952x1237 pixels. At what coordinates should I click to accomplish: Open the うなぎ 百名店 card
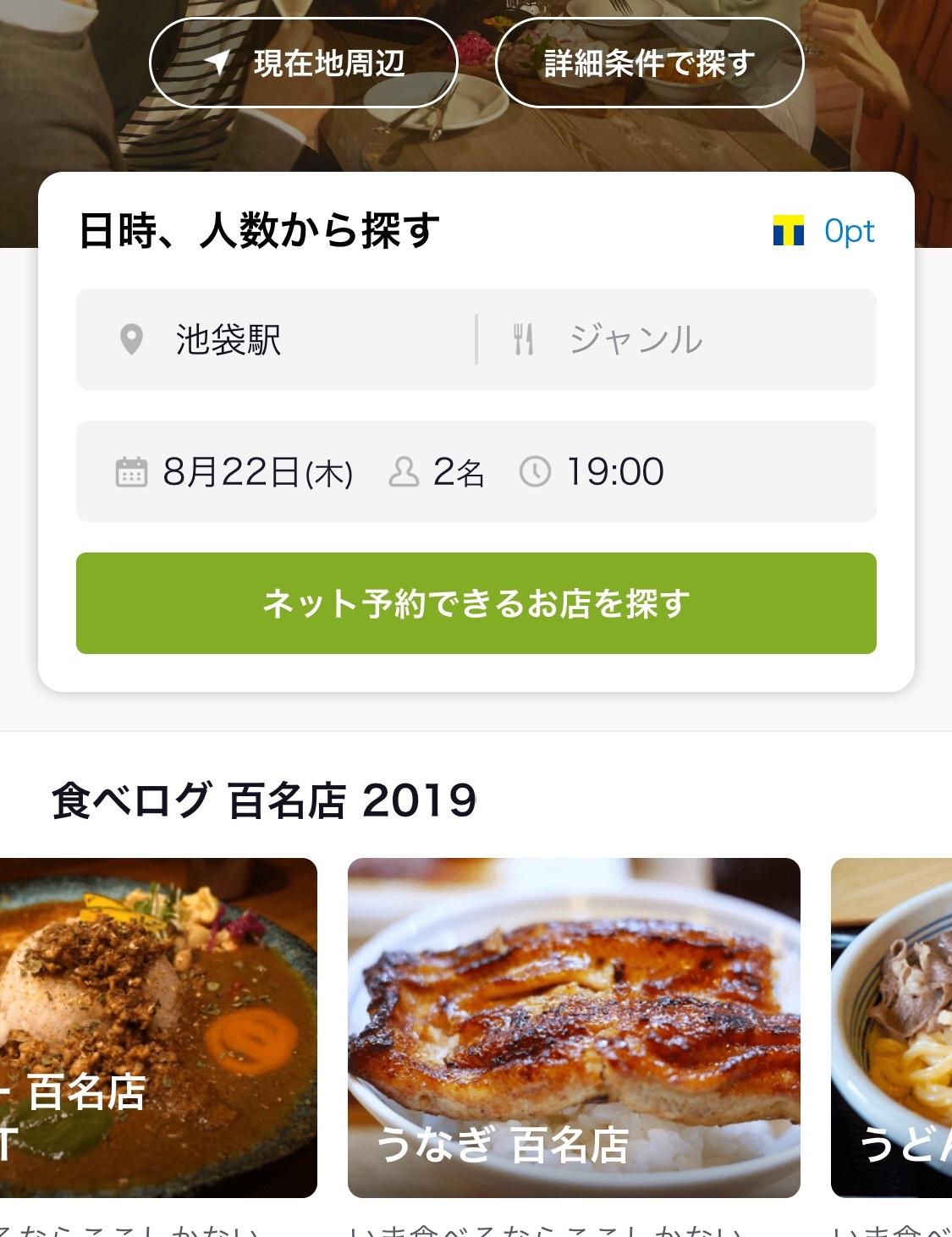[x=574, y=1027]
